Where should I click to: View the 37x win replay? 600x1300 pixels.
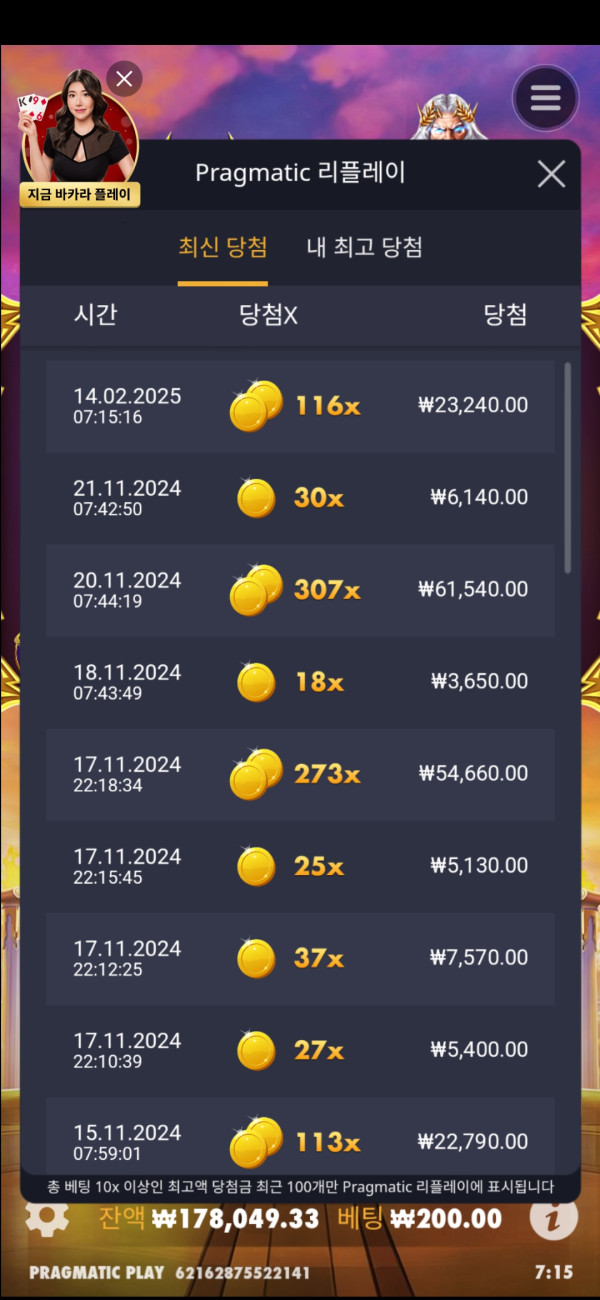[x=300, y=957]
